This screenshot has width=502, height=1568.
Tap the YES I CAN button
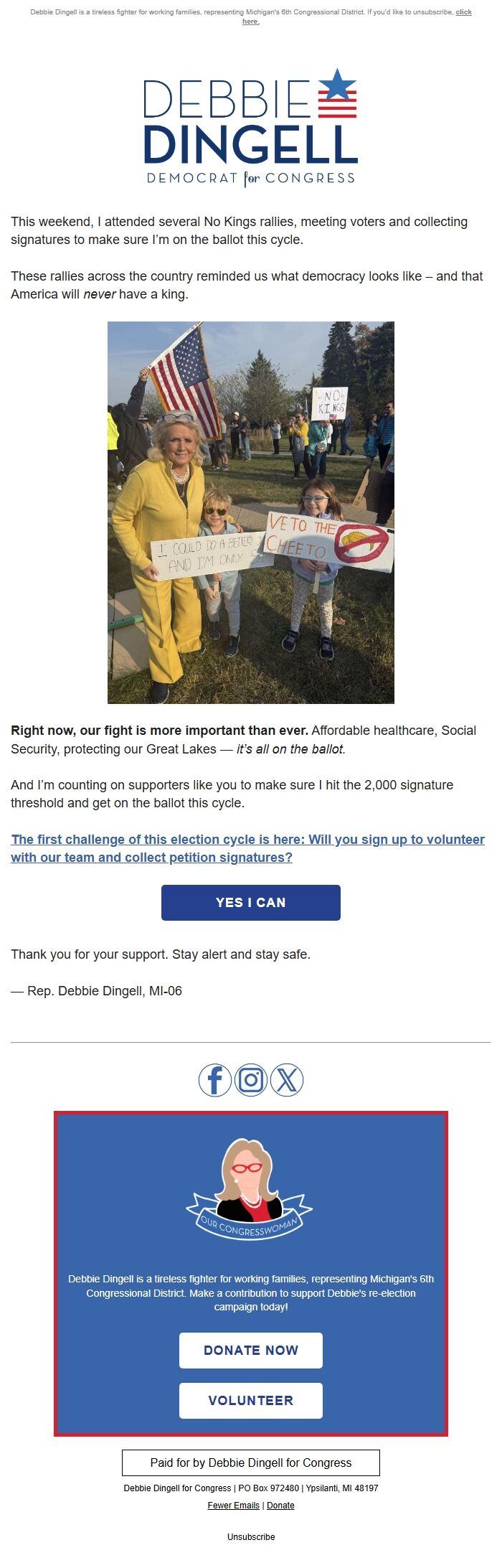(x=251, y=903)
